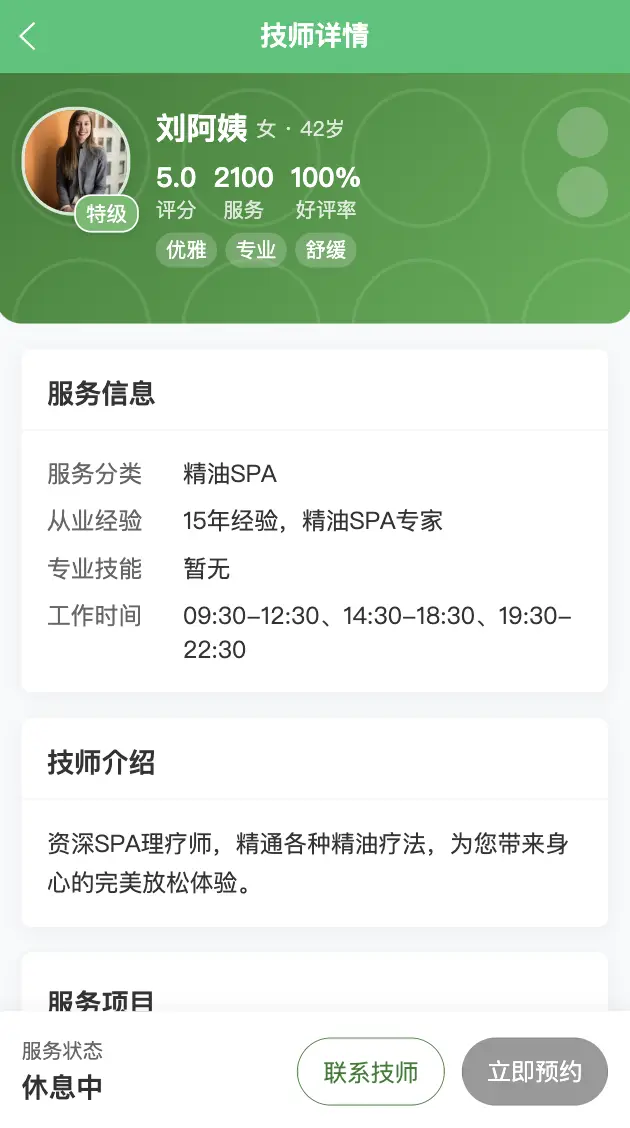Go back from the technician details page
Screen dimensions: 630x1128
click(28, 37)
